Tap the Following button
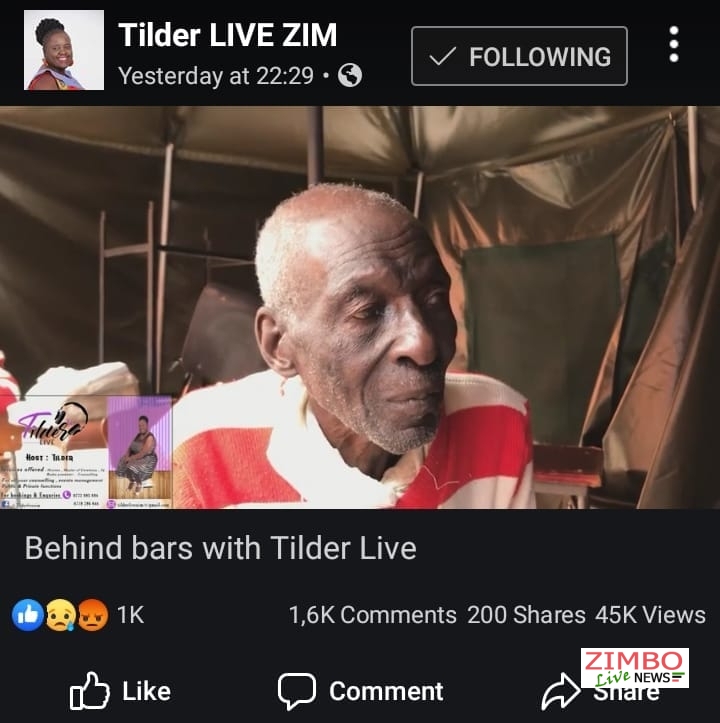Image resolution: width=720 pixels, height=723 pixels. pyautogui.click(x=519, y=56)
